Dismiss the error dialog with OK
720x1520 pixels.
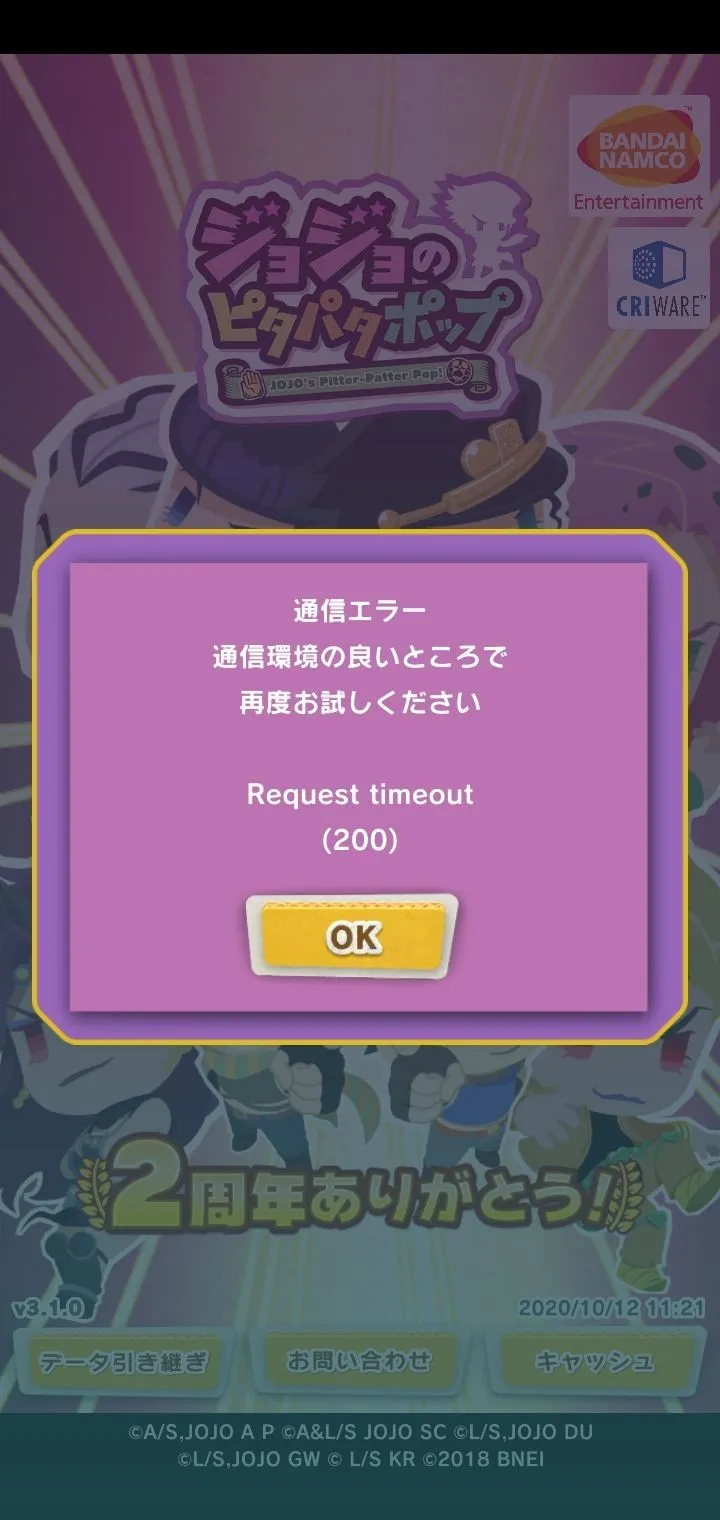click(x=352, y=936)
